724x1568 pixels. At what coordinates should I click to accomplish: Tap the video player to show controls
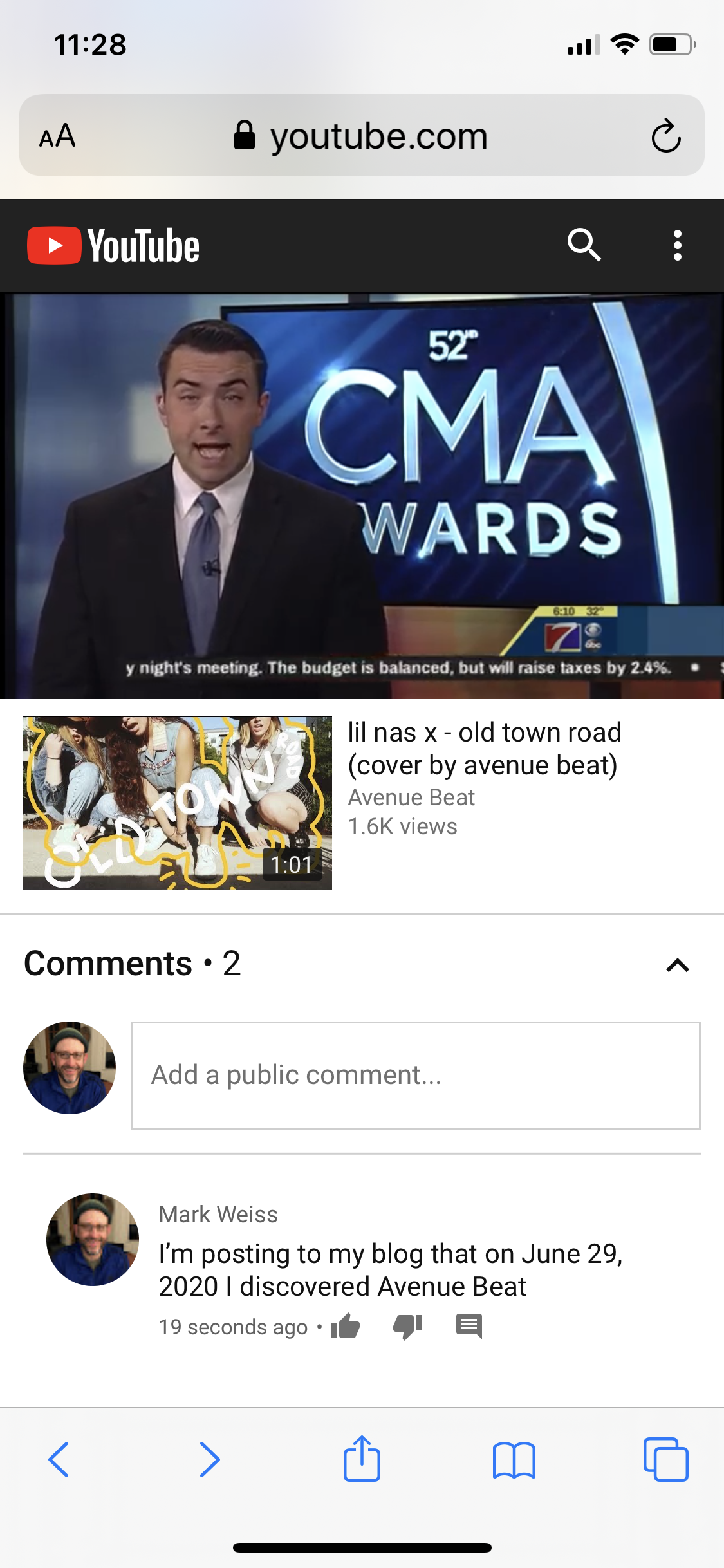362,496
